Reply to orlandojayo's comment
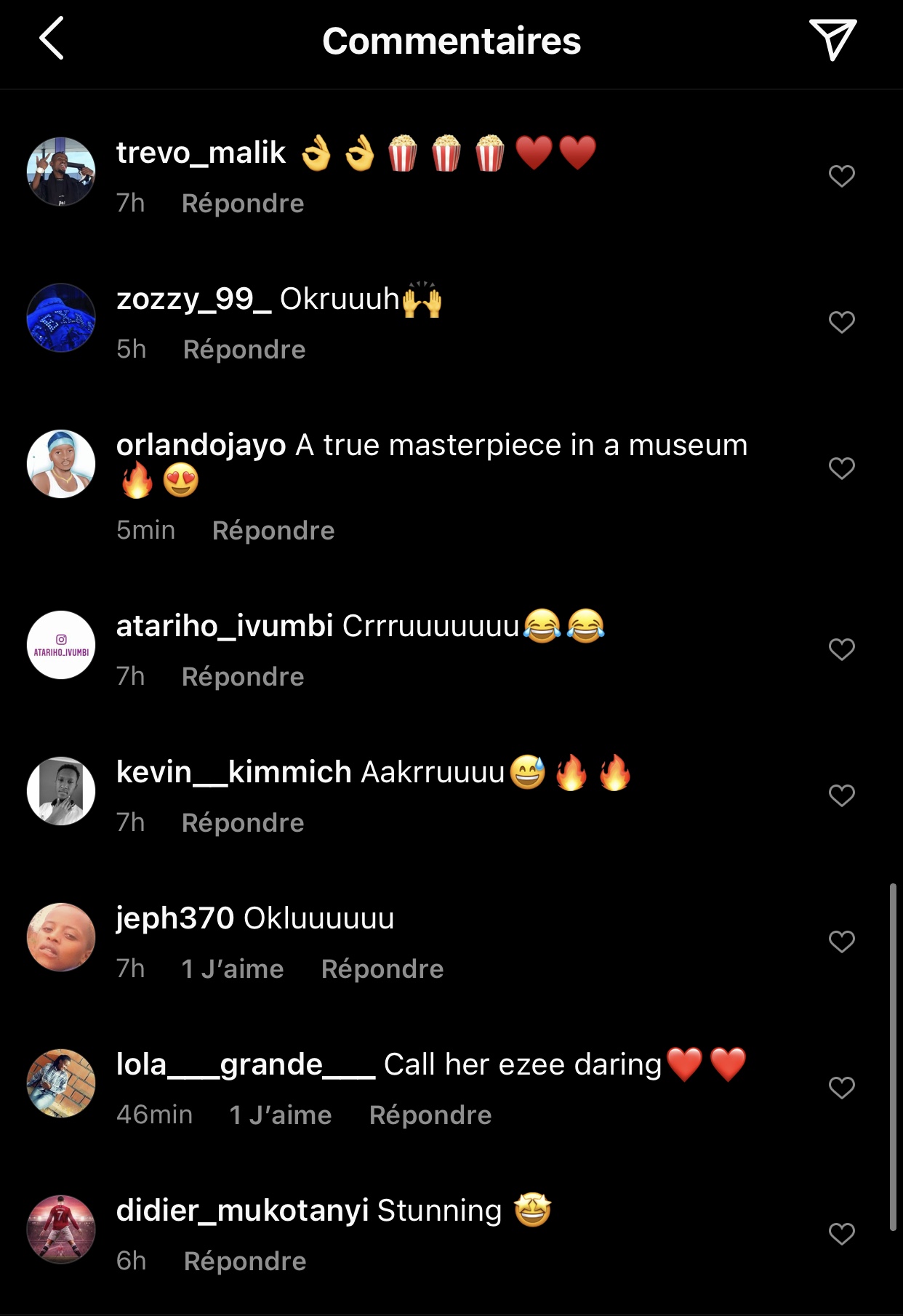 click(273, 531)
